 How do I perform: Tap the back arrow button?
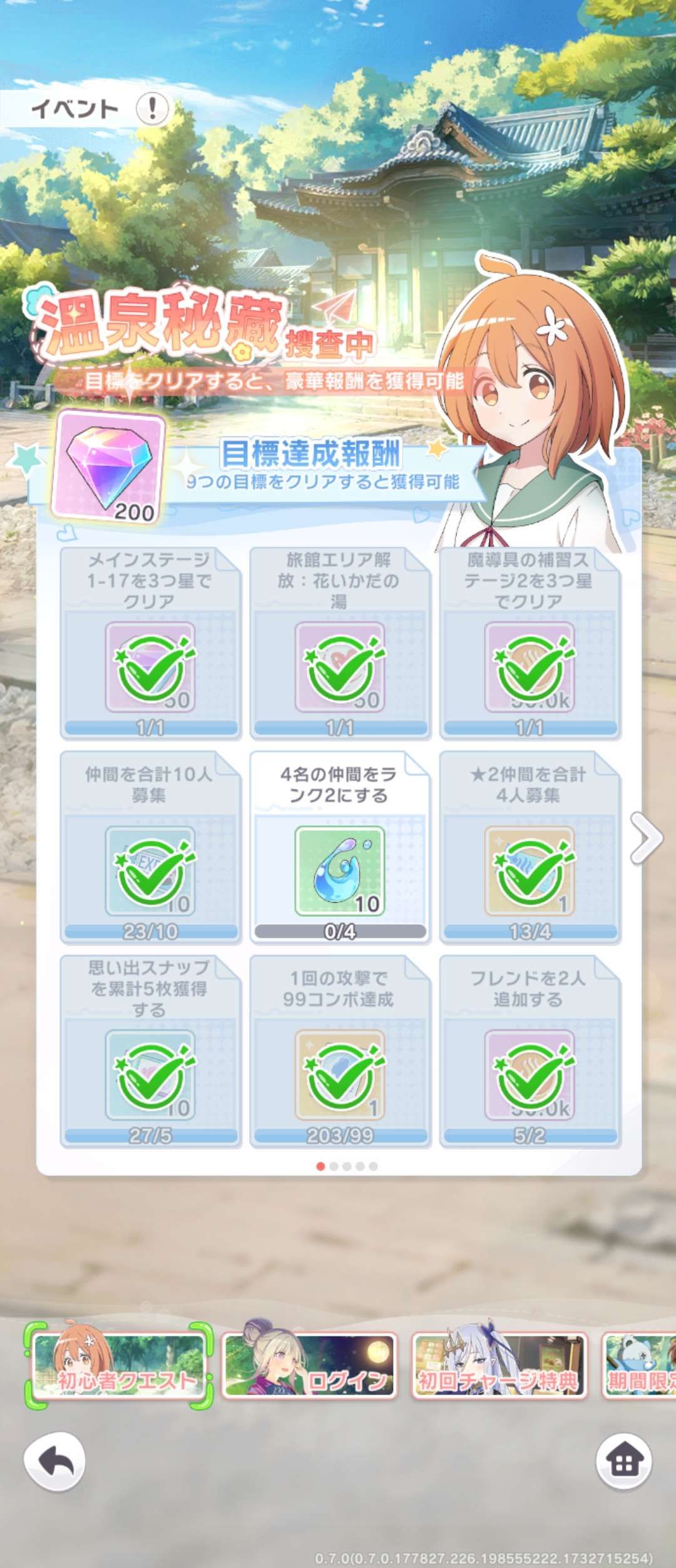[x=54, y=1461]
